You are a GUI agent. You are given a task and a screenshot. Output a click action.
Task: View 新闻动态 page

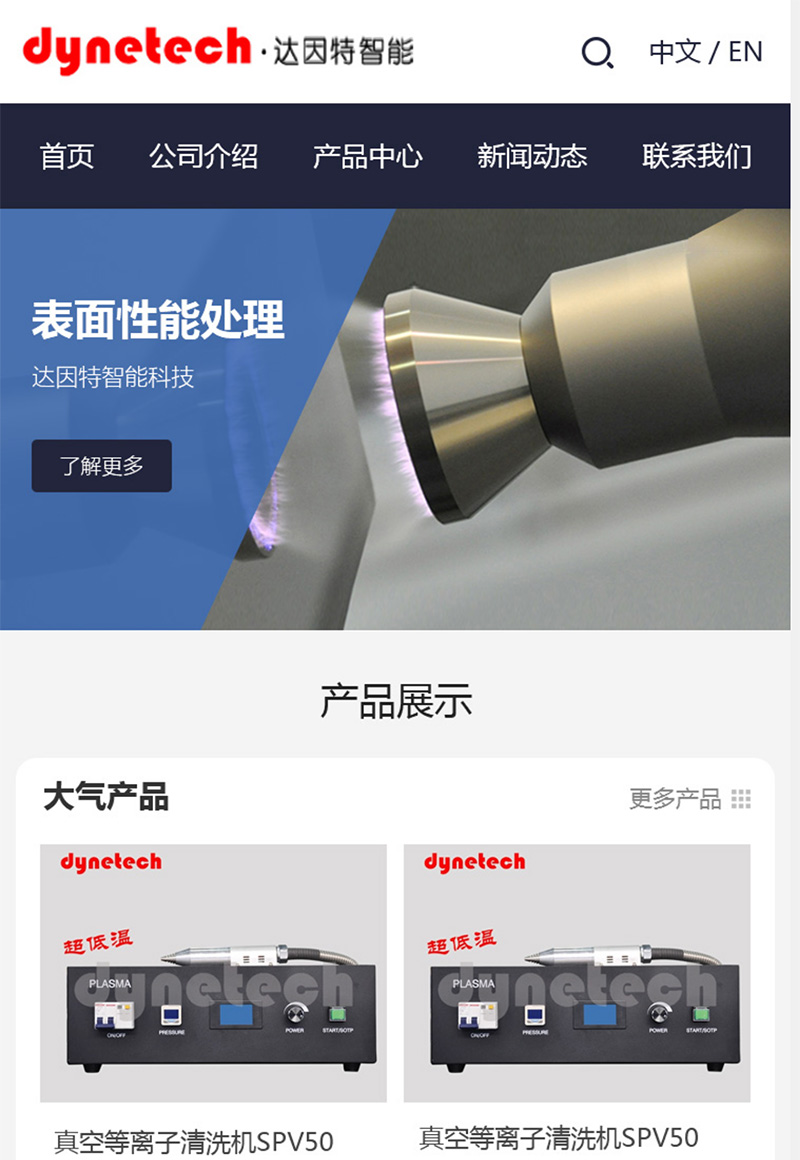tap(532, 156)
